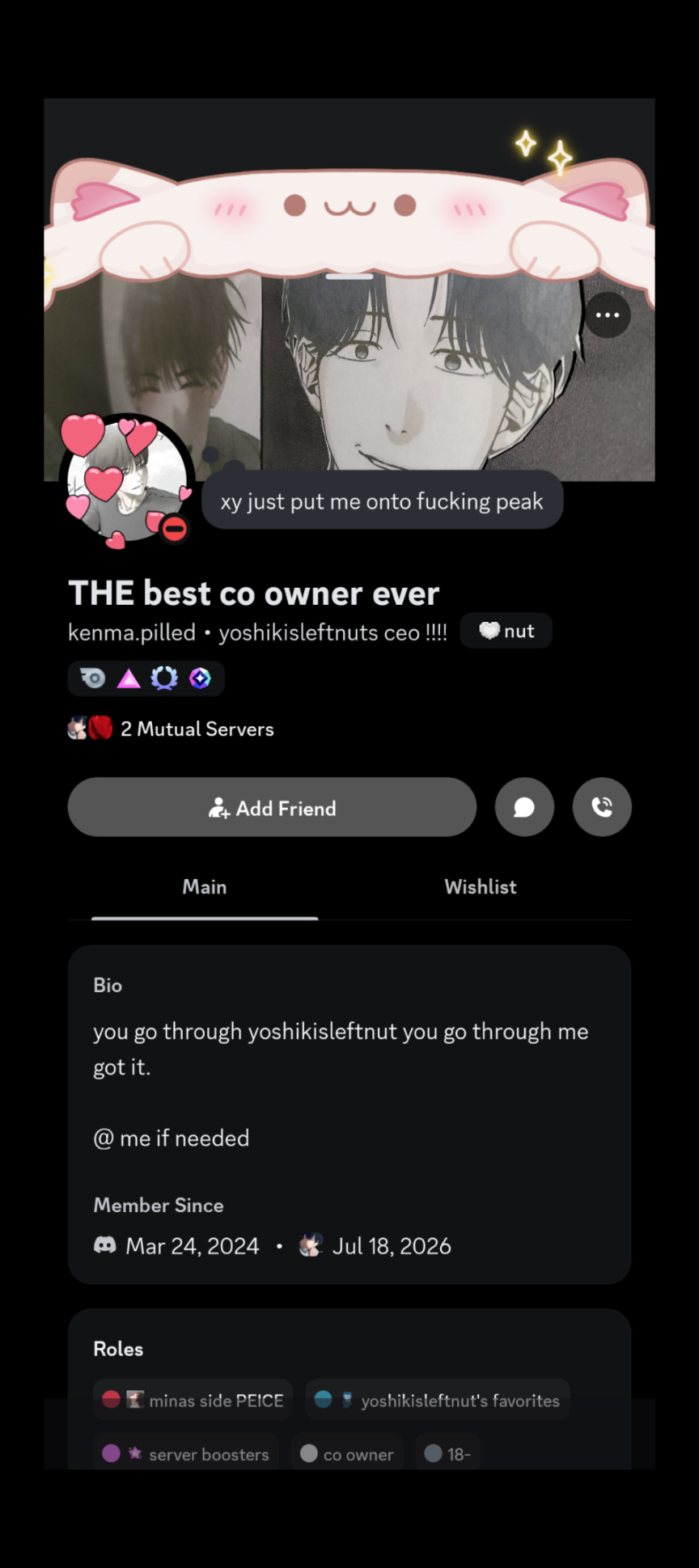Screen dimensions: 699x1568
Task: Switch to the Wishlist tab
Action: tap(481, 887)
